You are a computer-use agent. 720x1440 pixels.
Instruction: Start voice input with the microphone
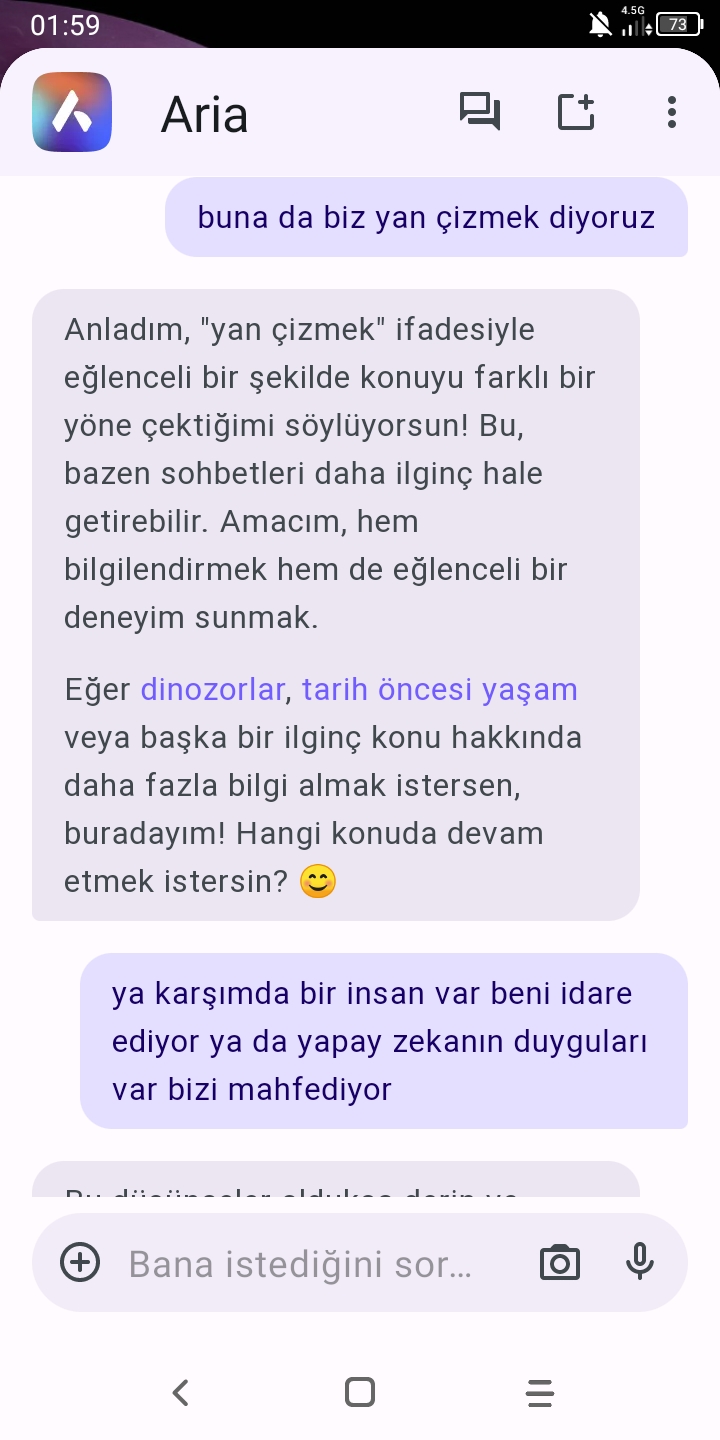click(640, 1262)
